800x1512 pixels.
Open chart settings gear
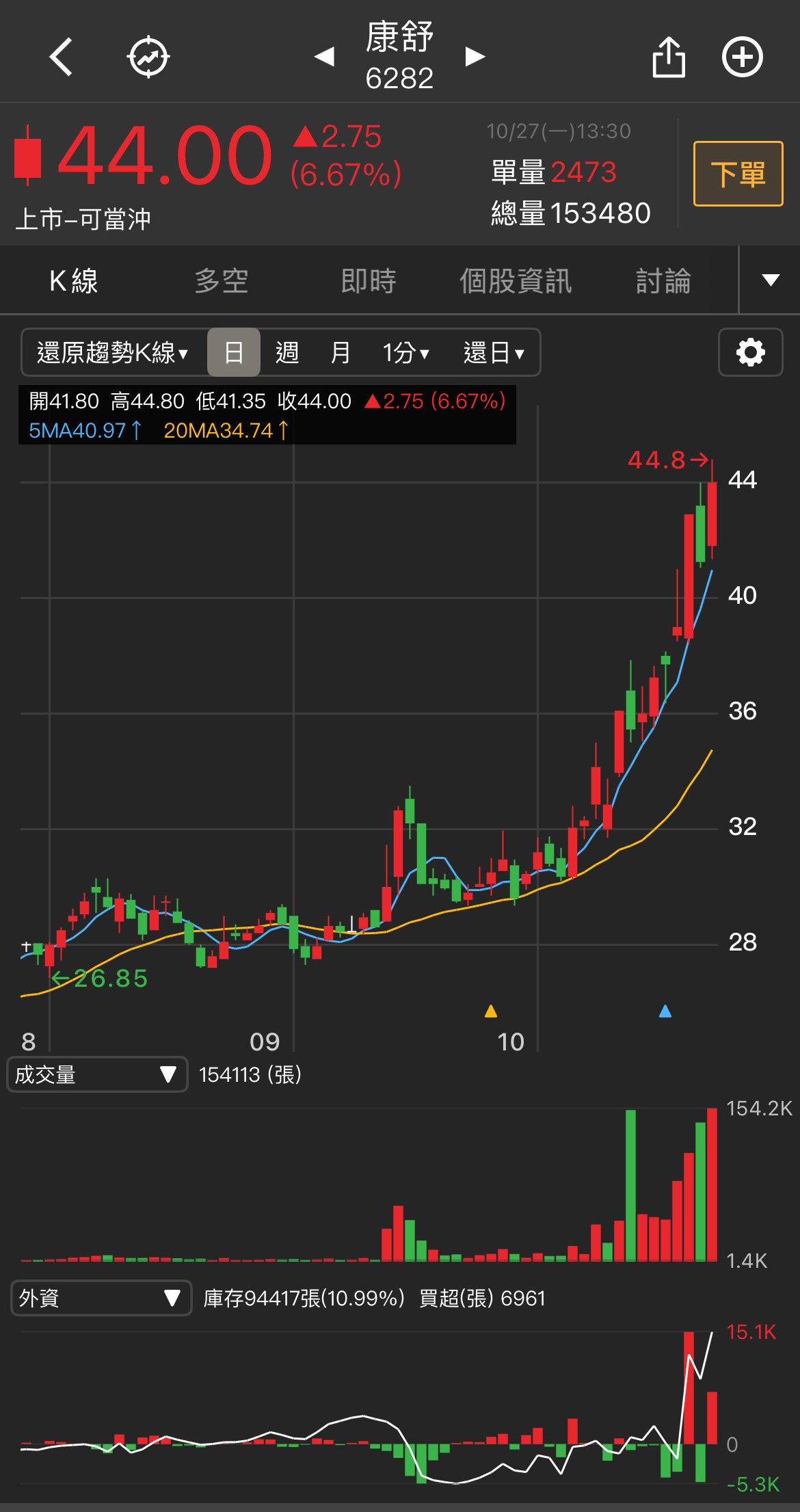[x=750, y=353]
